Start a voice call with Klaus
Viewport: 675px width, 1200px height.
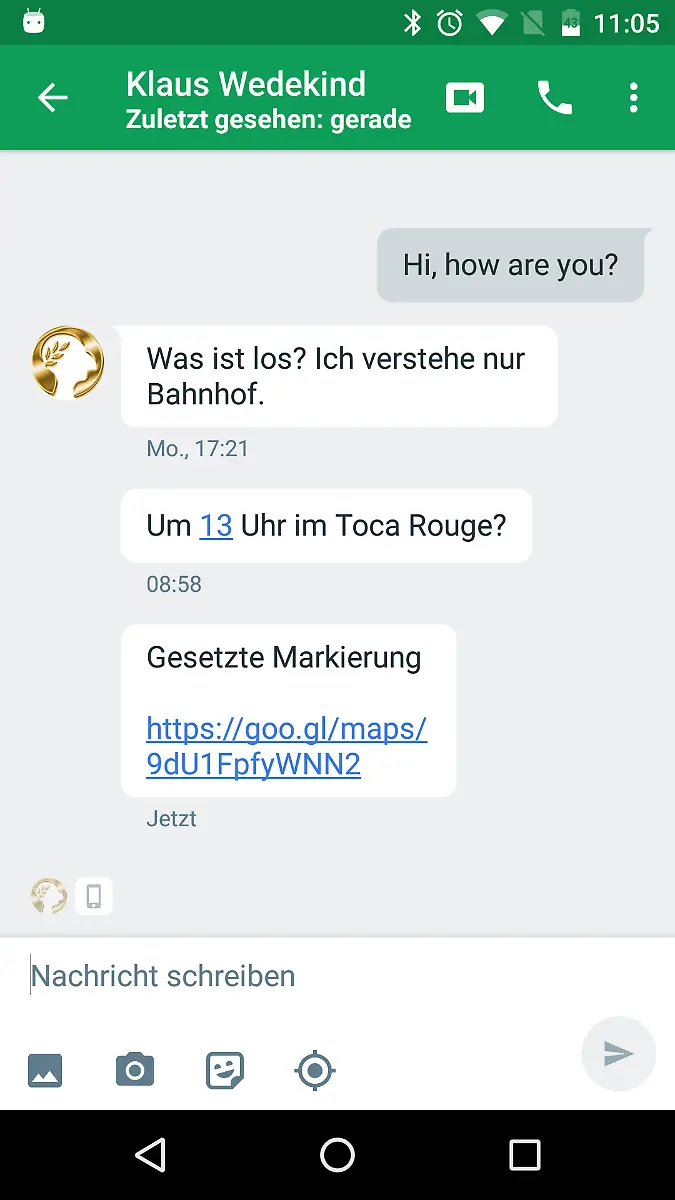point(554,98)
